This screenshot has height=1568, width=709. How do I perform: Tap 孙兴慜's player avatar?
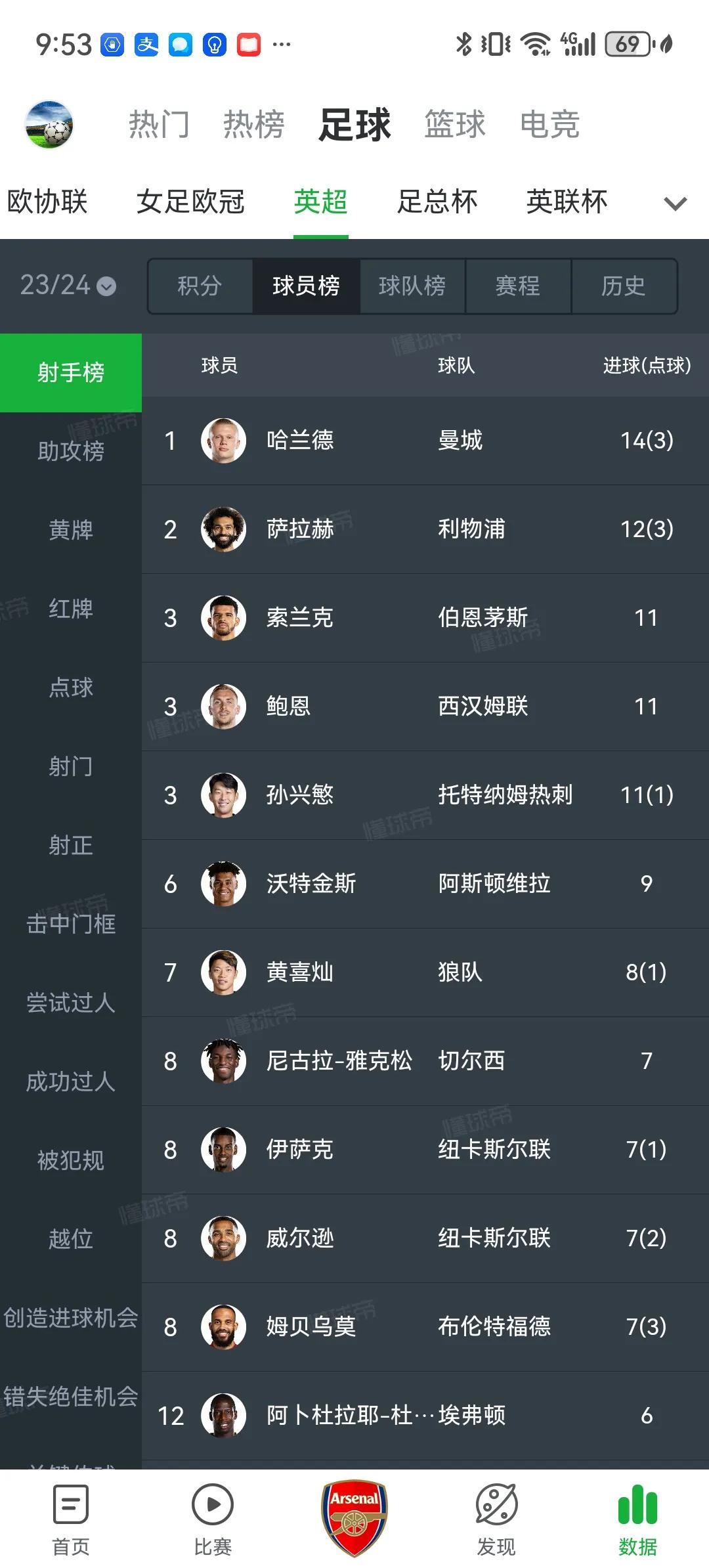point(223,795)
